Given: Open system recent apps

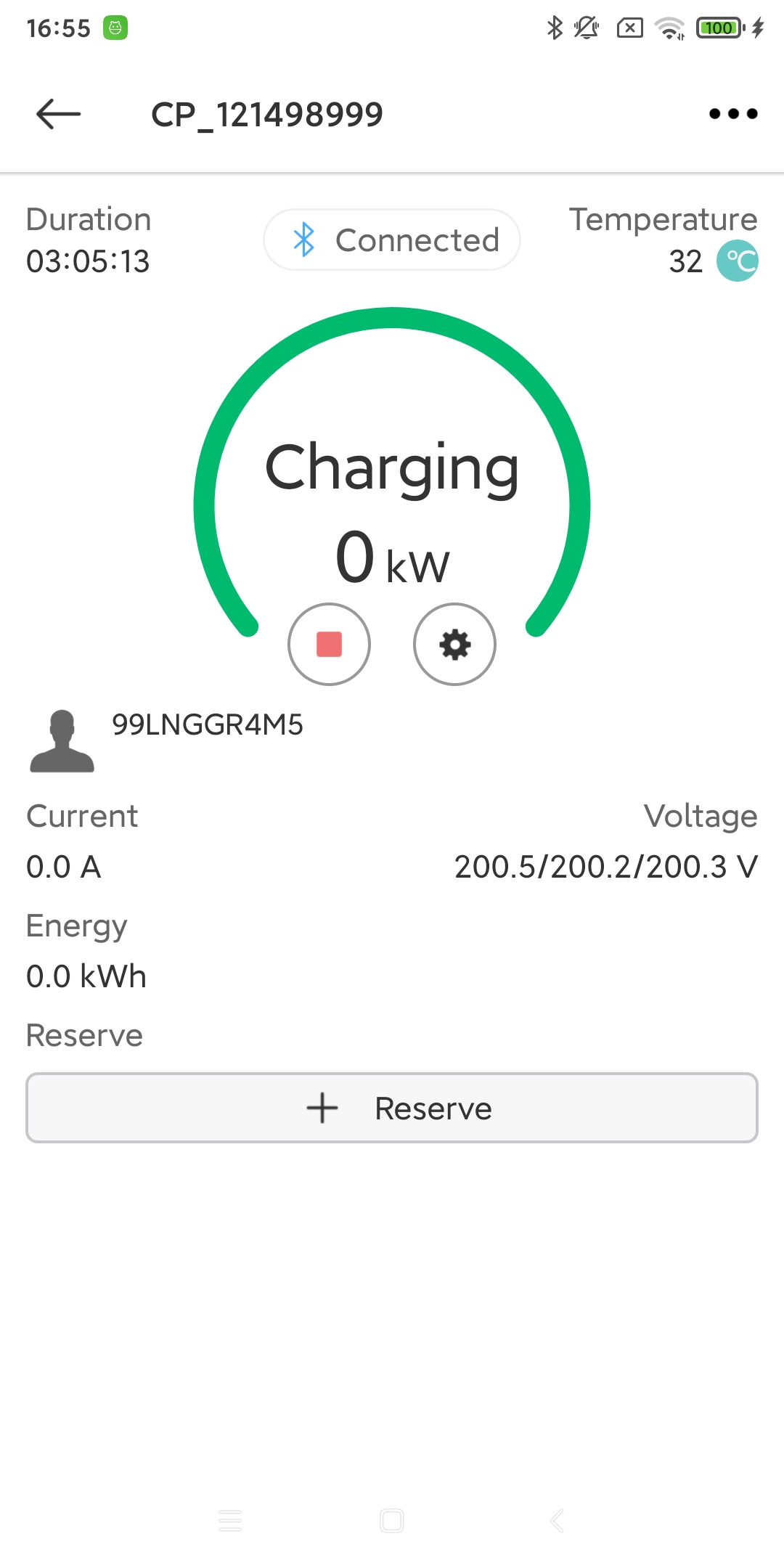Looking at the screenshot, I should (230, 1520).
